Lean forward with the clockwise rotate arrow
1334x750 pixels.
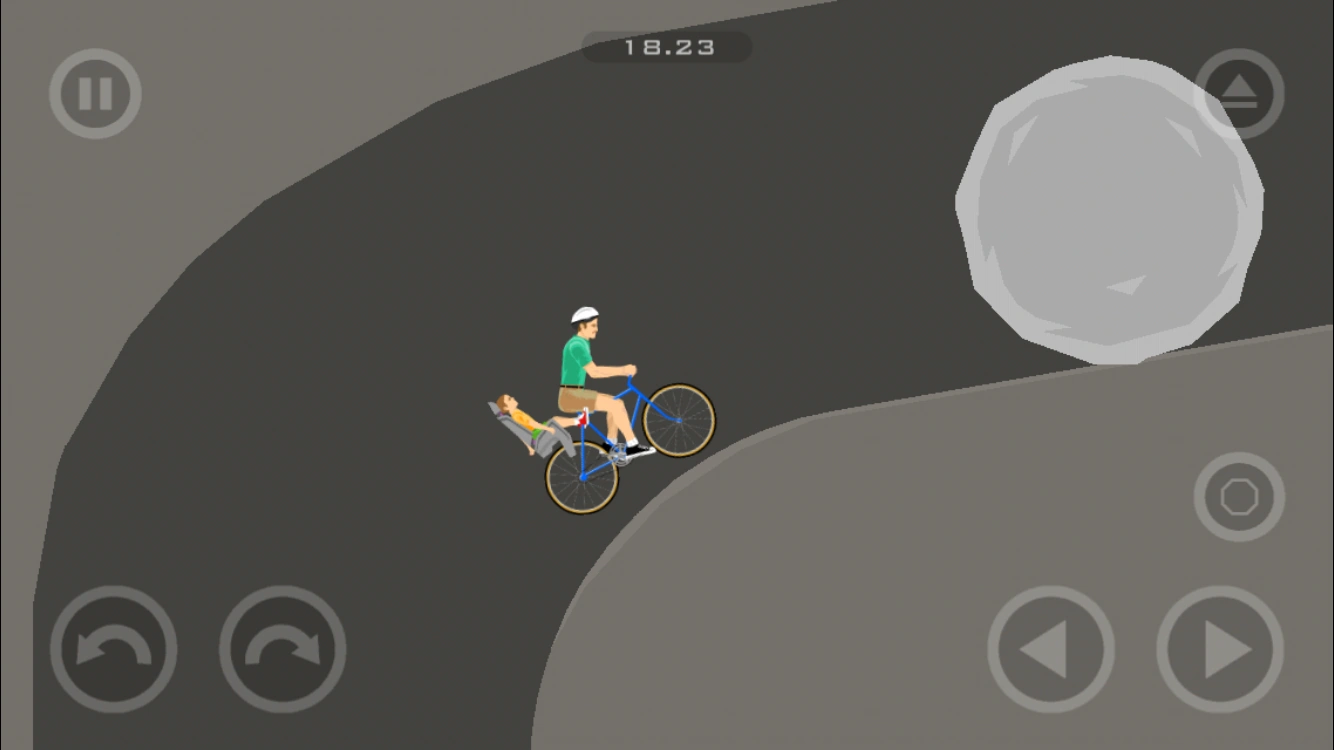(x=282, y=649)
